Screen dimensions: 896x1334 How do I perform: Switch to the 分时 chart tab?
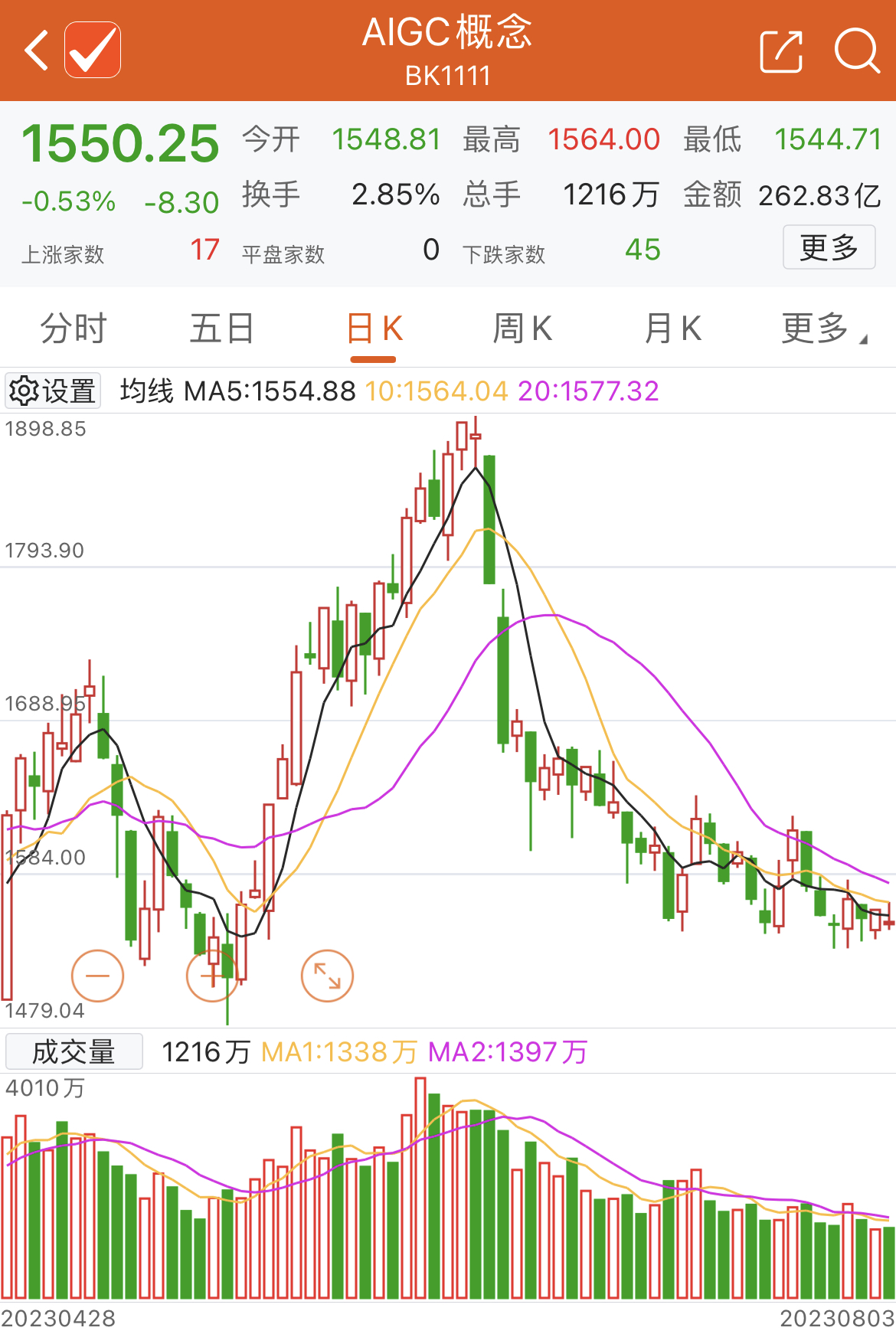pos(74,329)
